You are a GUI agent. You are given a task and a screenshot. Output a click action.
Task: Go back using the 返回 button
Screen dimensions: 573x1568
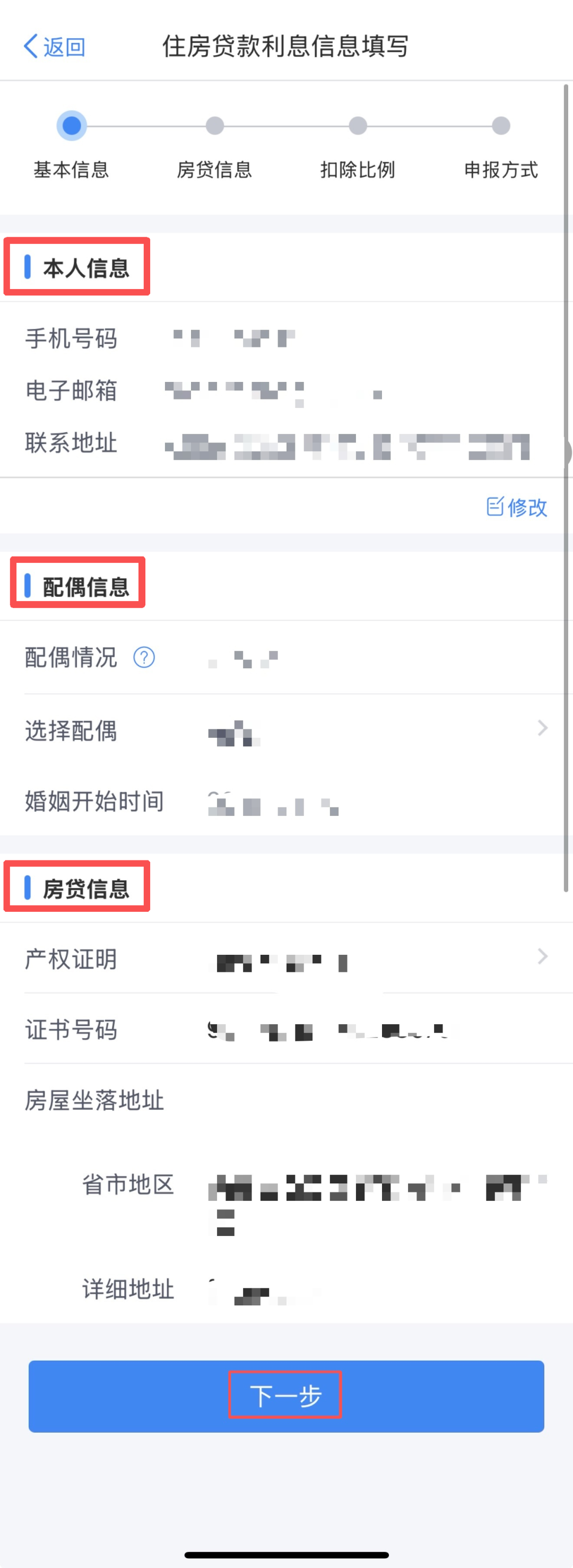click(54, 46)
